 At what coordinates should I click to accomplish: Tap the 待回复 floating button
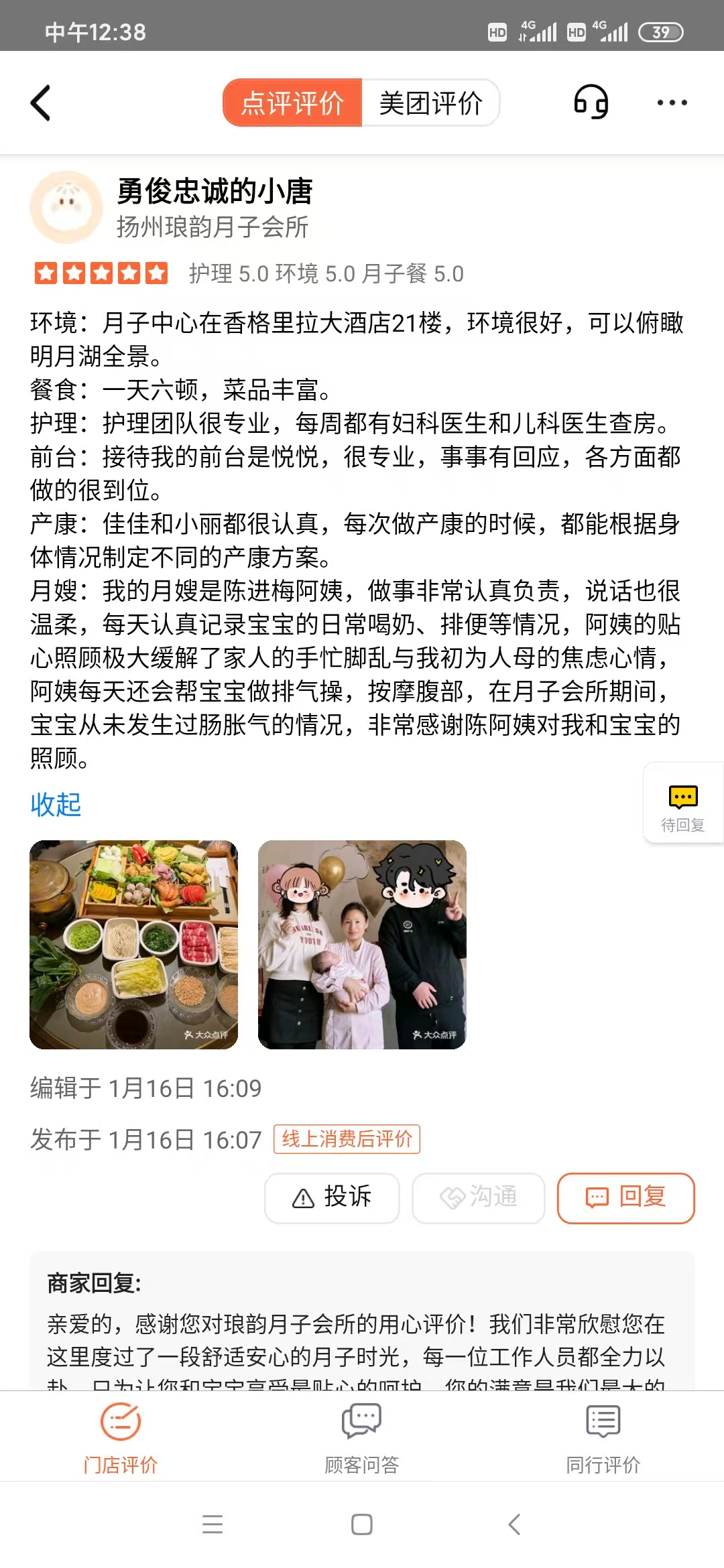point(682,804)
